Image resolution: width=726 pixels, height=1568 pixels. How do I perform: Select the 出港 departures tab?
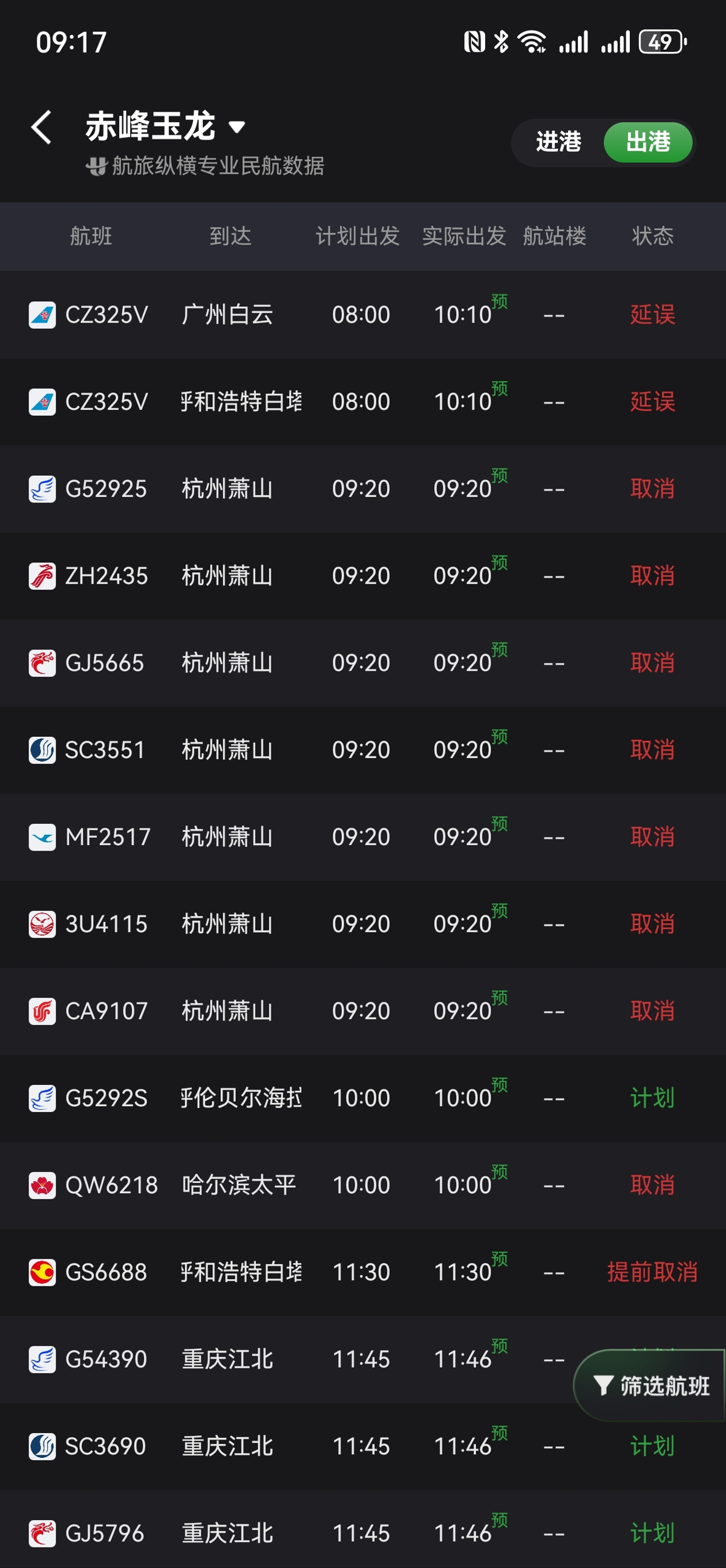(x=647, y=142)
